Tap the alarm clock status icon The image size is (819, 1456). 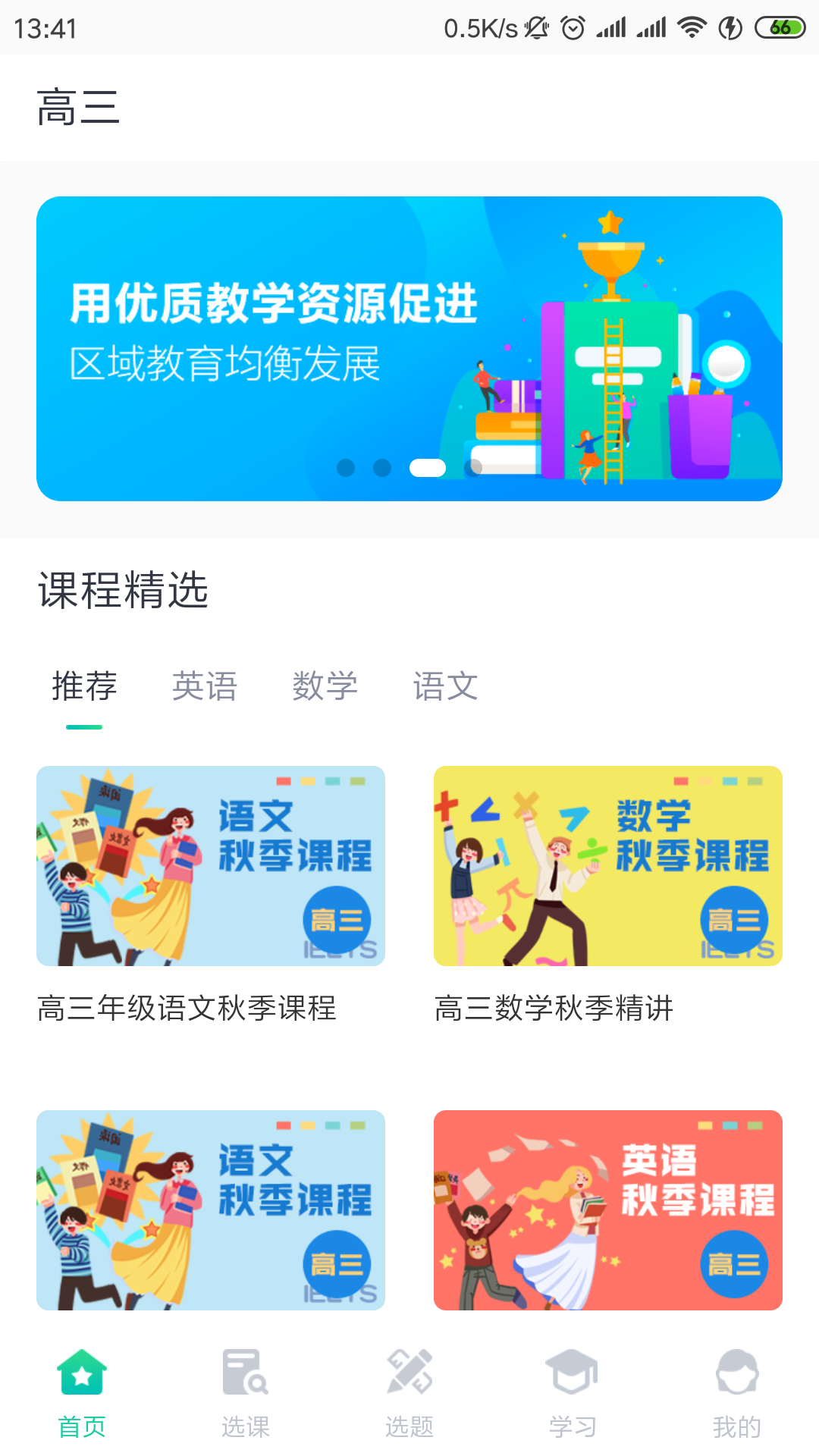[570, 25]
